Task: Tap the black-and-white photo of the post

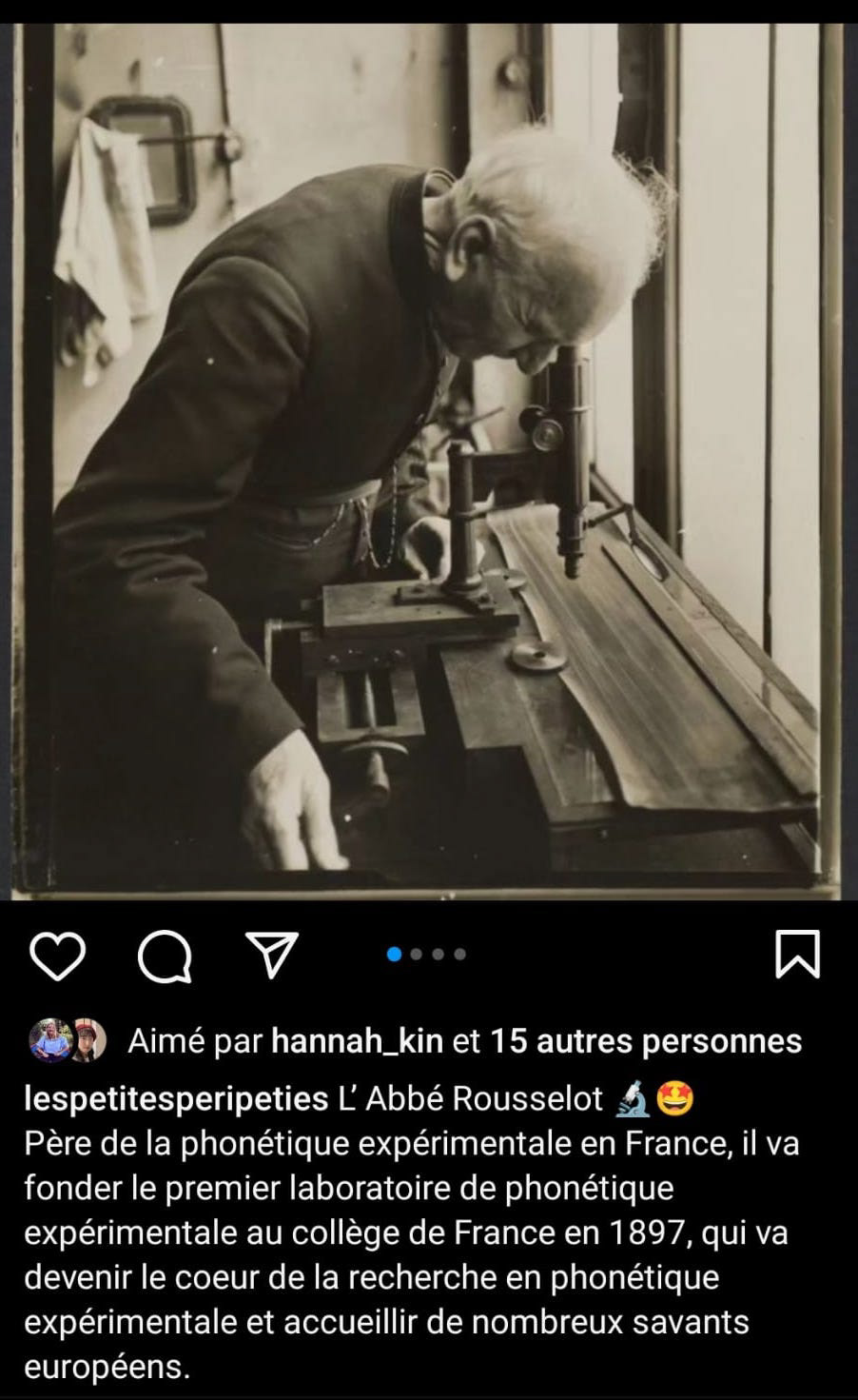Action: click(x=429, y=460)
